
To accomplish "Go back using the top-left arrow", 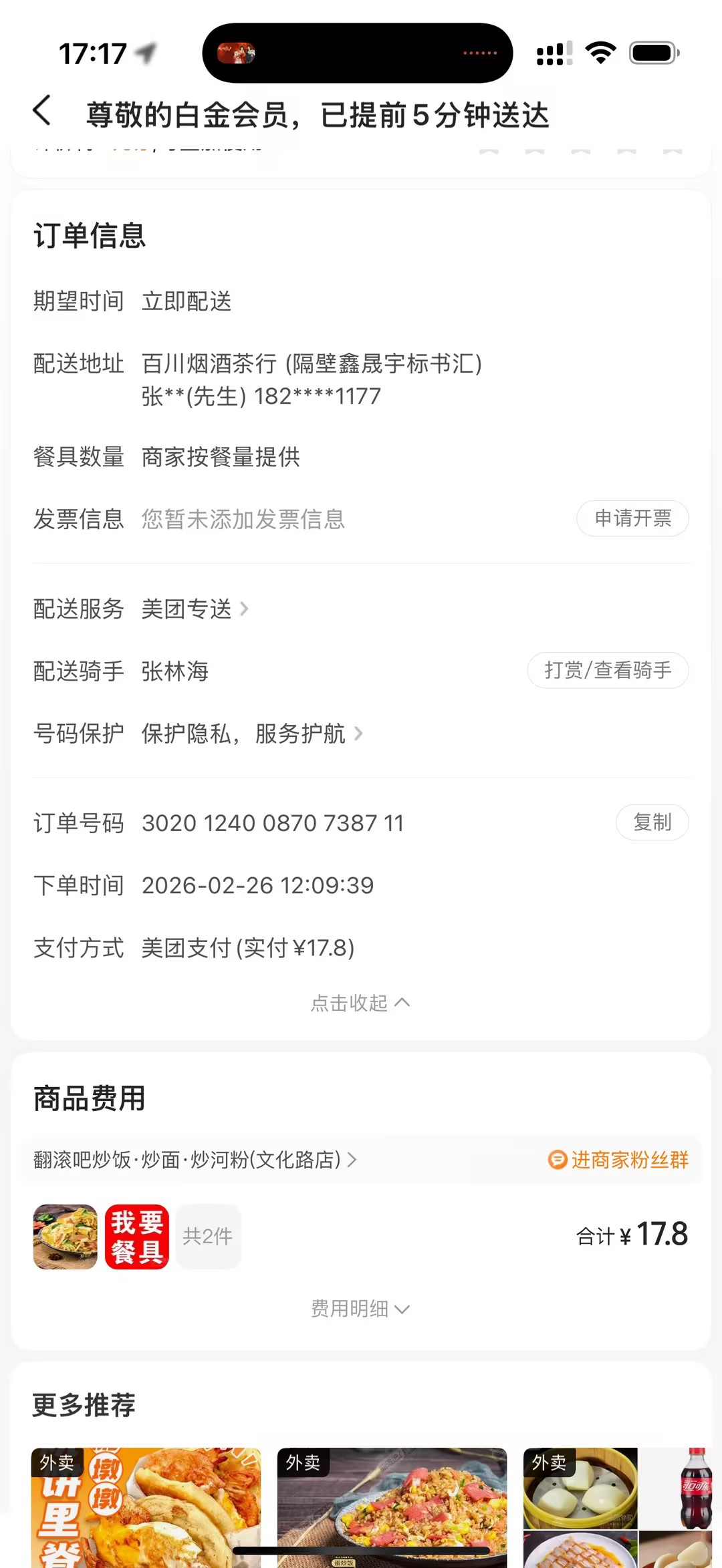I will tap(42, 111).
